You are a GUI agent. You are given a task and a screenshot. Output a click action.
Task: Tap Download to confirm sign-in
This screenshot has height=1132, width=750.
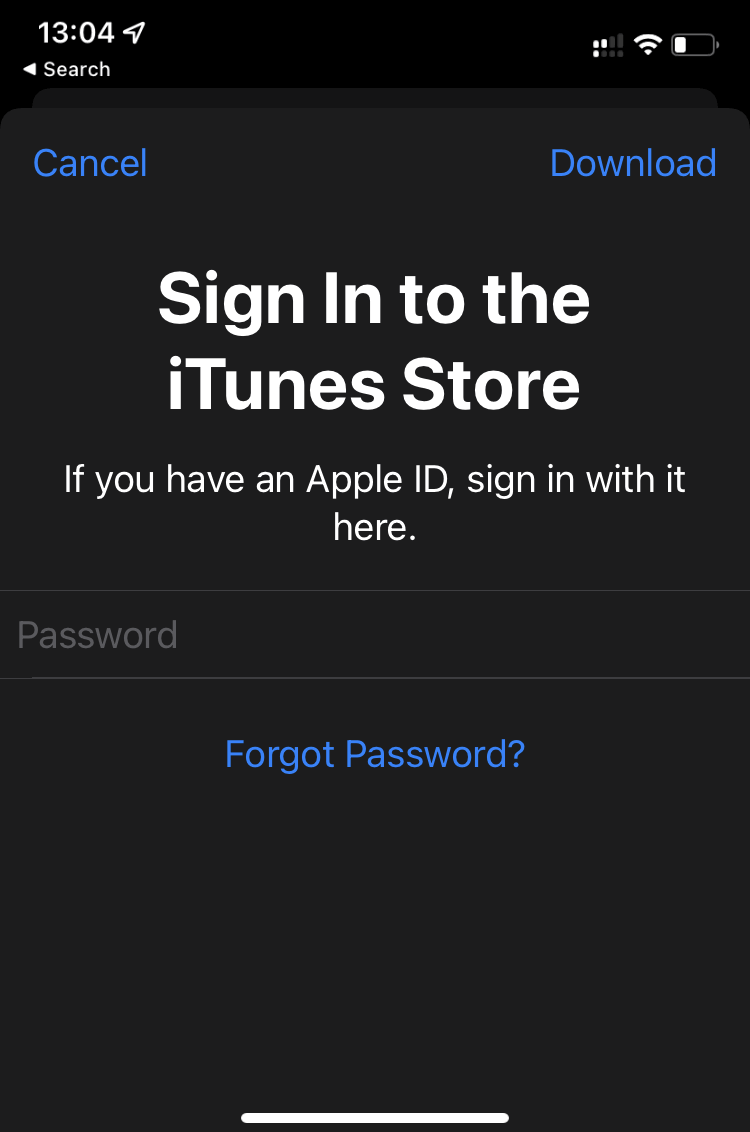point(633,163)
